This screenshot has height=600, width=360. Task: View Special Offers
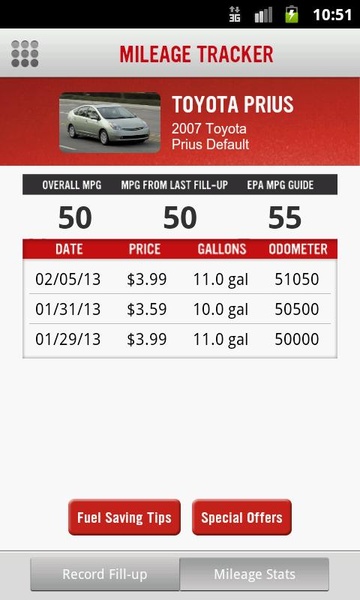click(242, 517)
